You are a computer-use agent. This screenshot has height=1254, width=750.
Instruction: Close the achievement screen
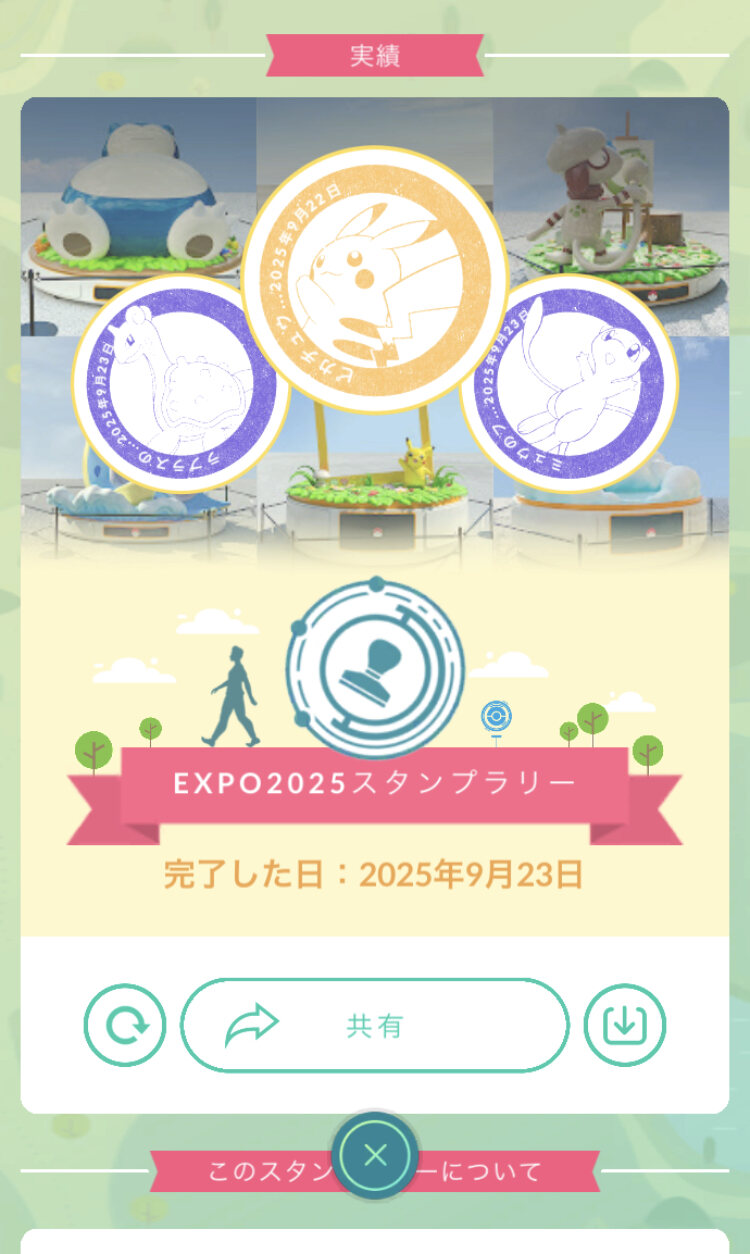(x=375, y=1156)
